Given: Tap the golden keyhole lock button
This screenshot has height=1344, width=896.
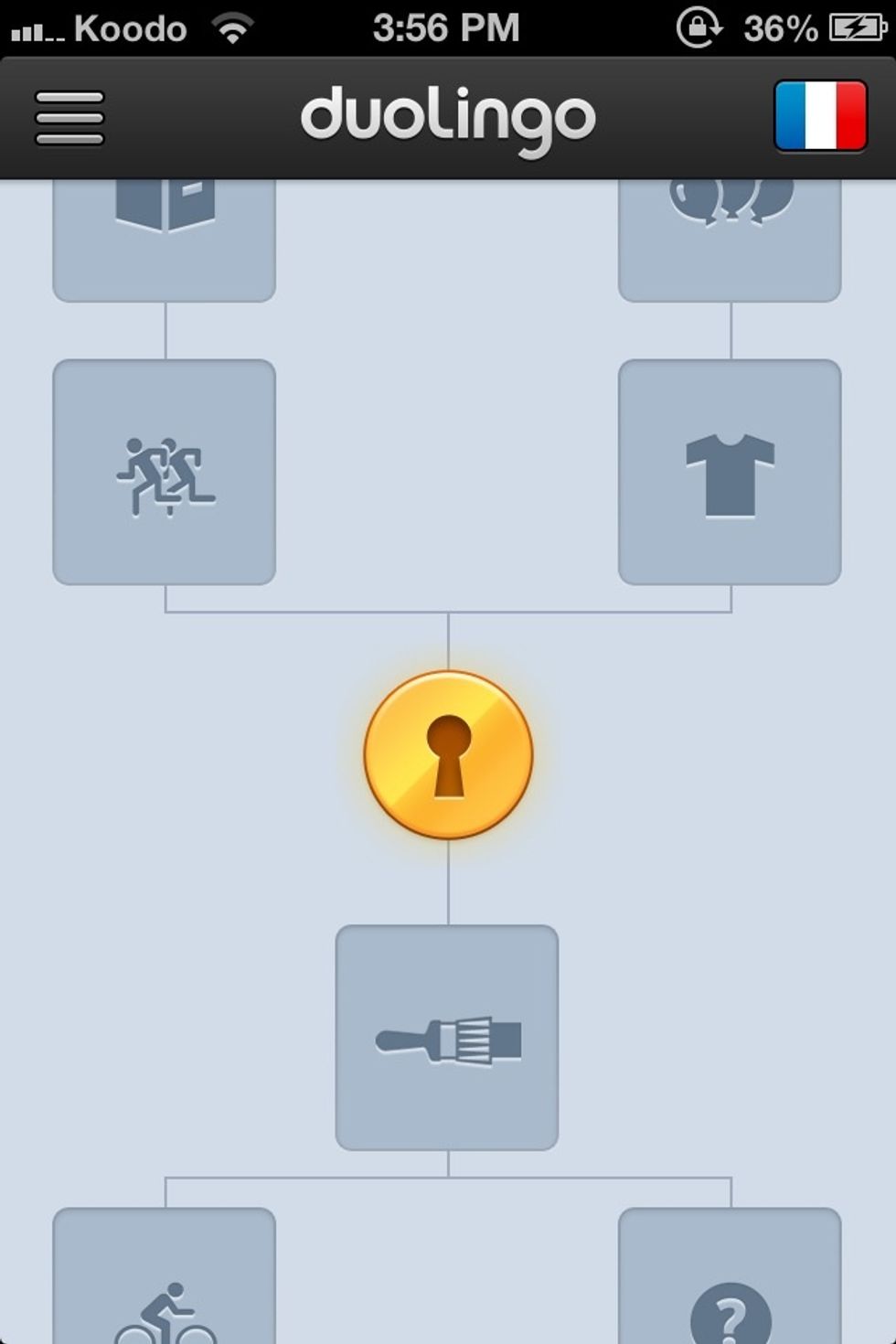Looking at the screenshot, I should (x=448, y=755).
